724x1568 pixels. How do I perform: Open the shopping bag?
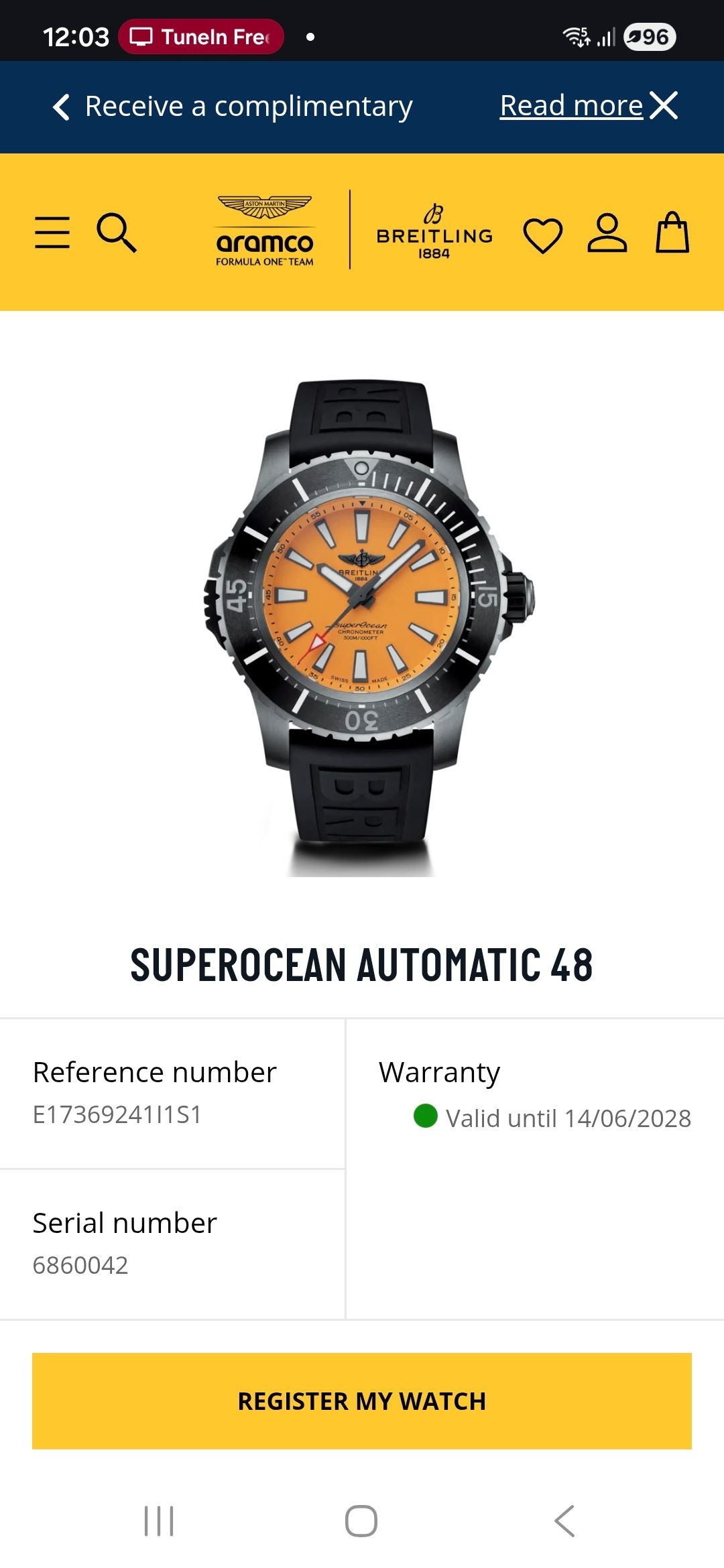[672, 233]
